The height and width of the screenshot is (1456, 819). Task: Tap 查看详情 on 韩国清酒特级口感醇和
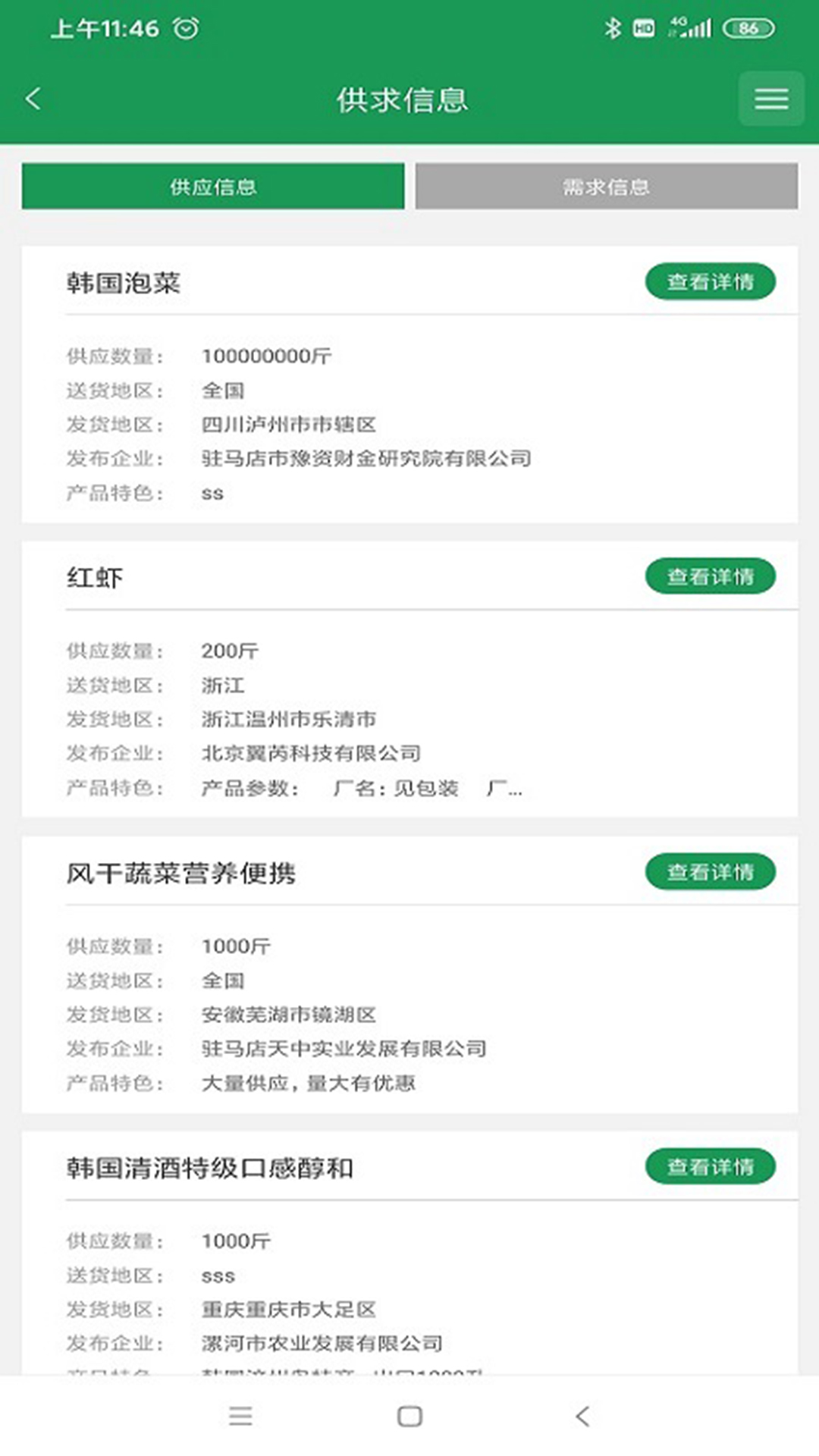coord(710,1167)
